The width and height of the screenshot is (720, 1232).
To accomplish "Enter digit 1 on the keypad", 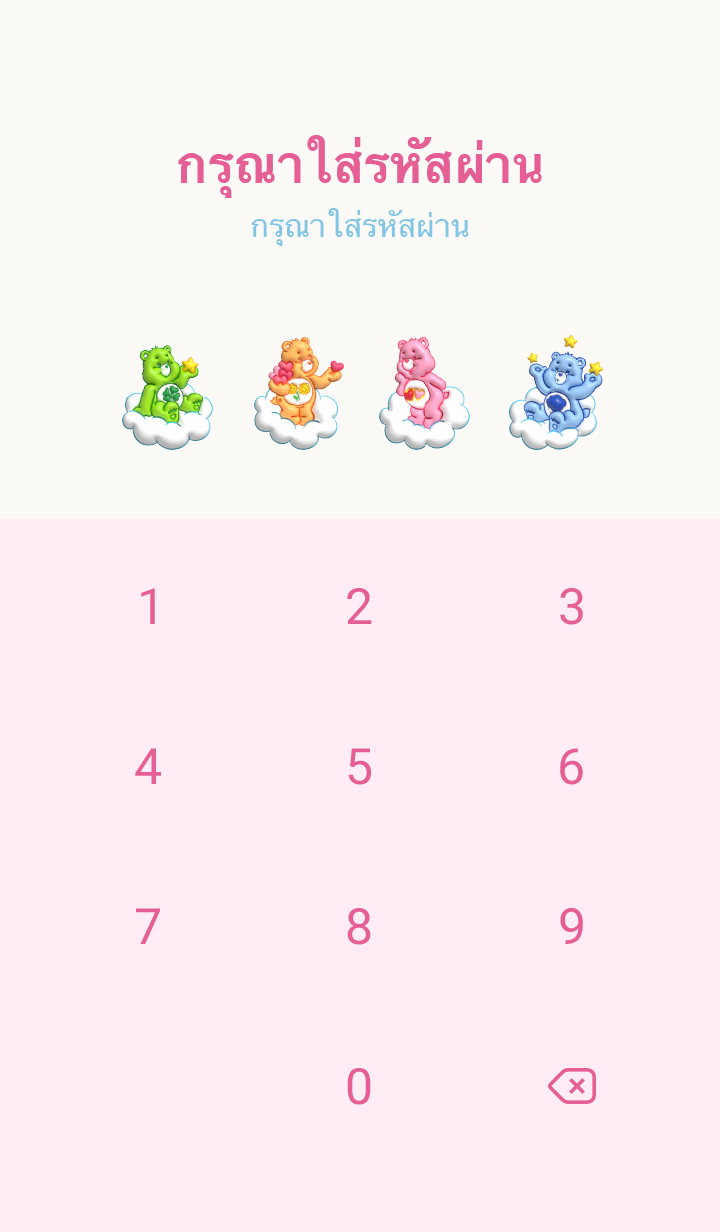I will [x=149, y=607].
